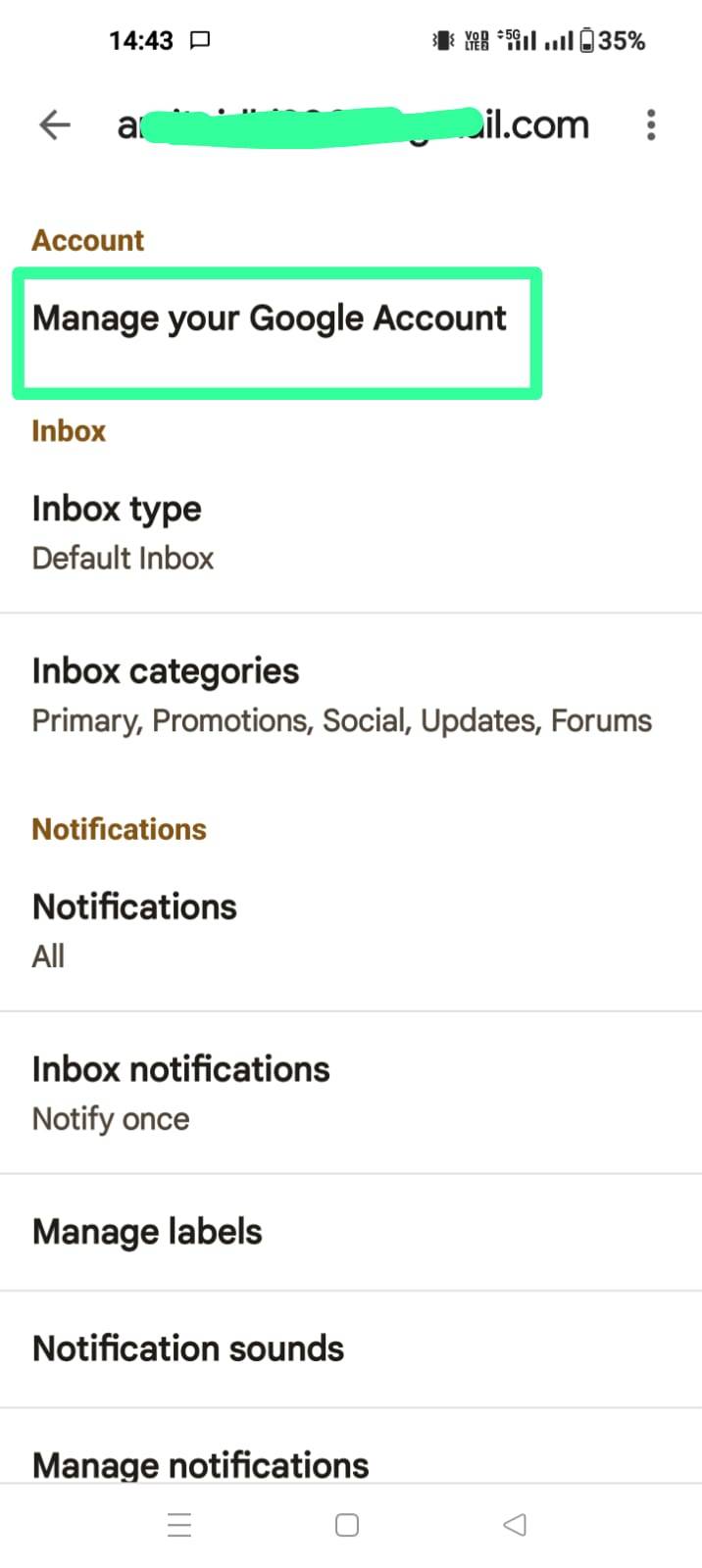
Task: Open the three-dot overflow menu
Action: [x=651, y=125]
